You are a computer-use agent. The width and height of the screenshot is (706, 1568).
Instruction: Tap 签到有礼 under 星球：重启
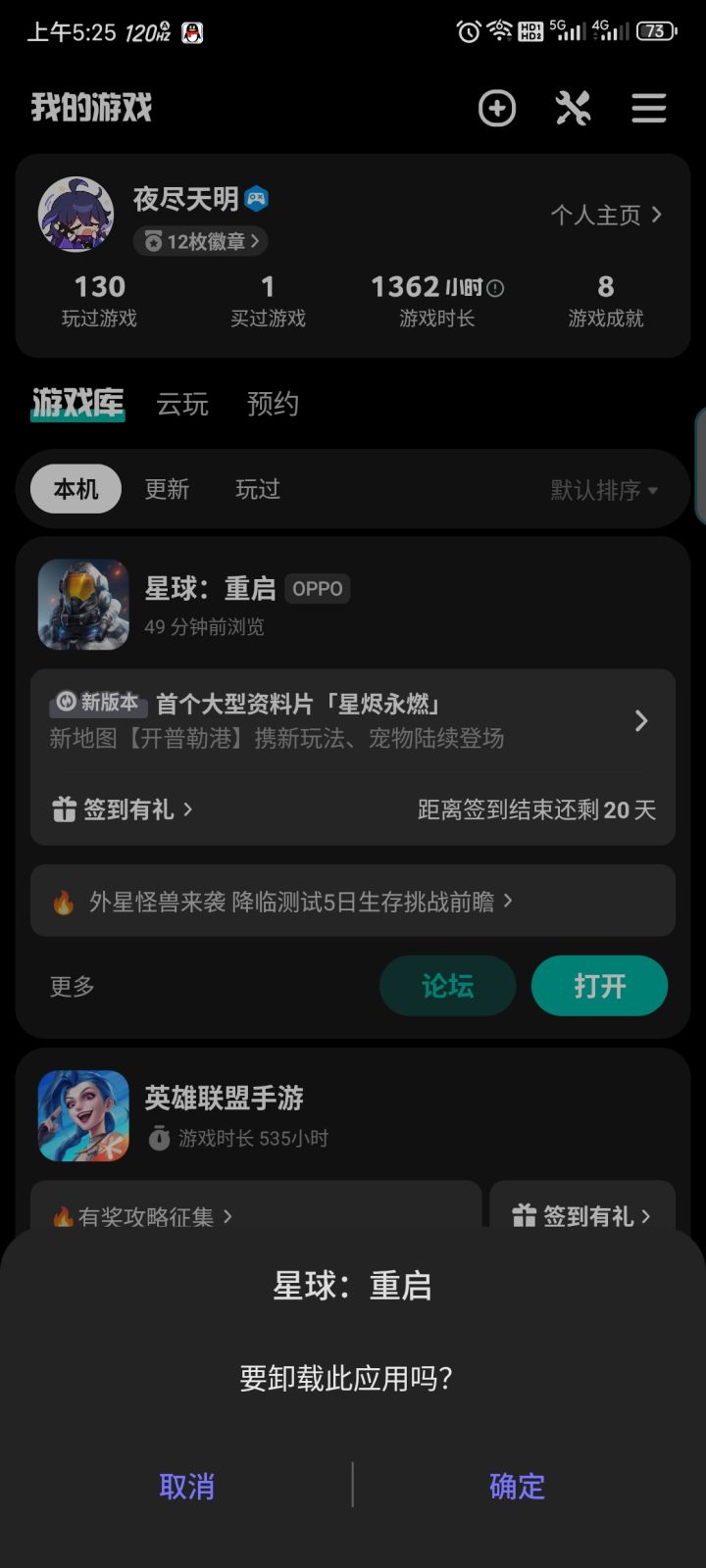pyautogui.click(x=123, y=809)
